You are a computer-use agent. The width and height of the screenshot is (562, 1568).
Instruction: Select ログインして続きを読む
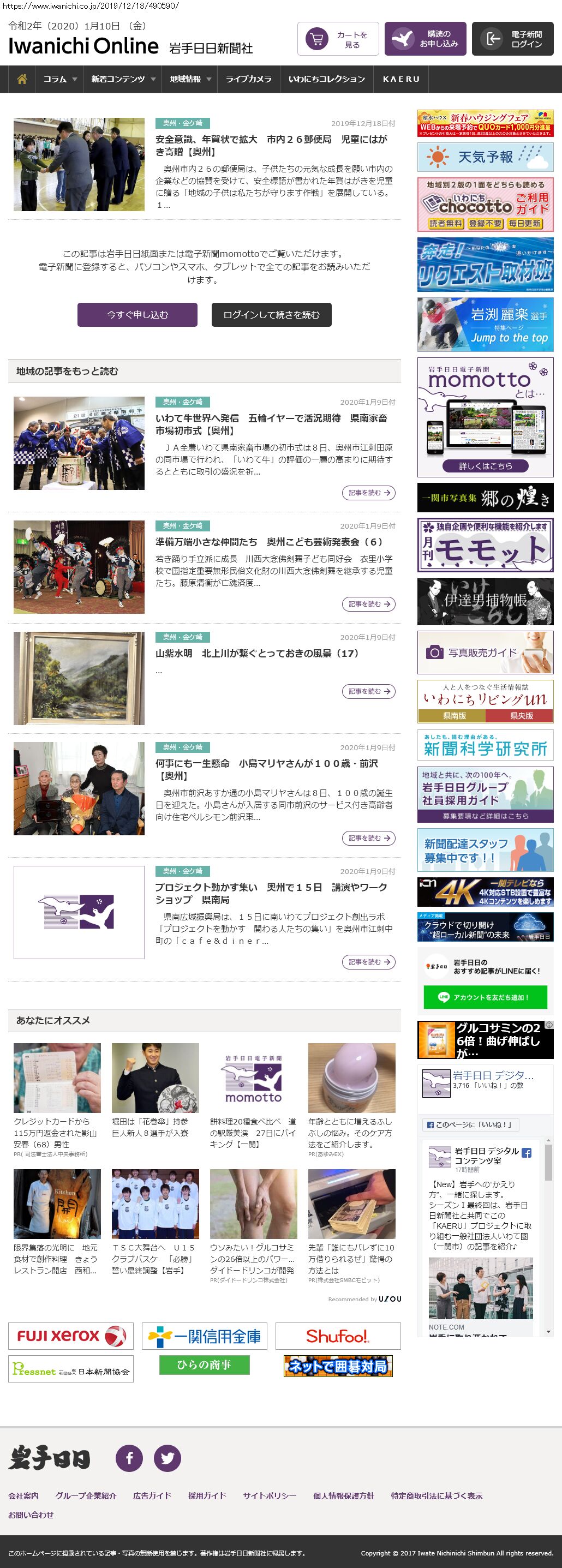[x=271, y=315]
